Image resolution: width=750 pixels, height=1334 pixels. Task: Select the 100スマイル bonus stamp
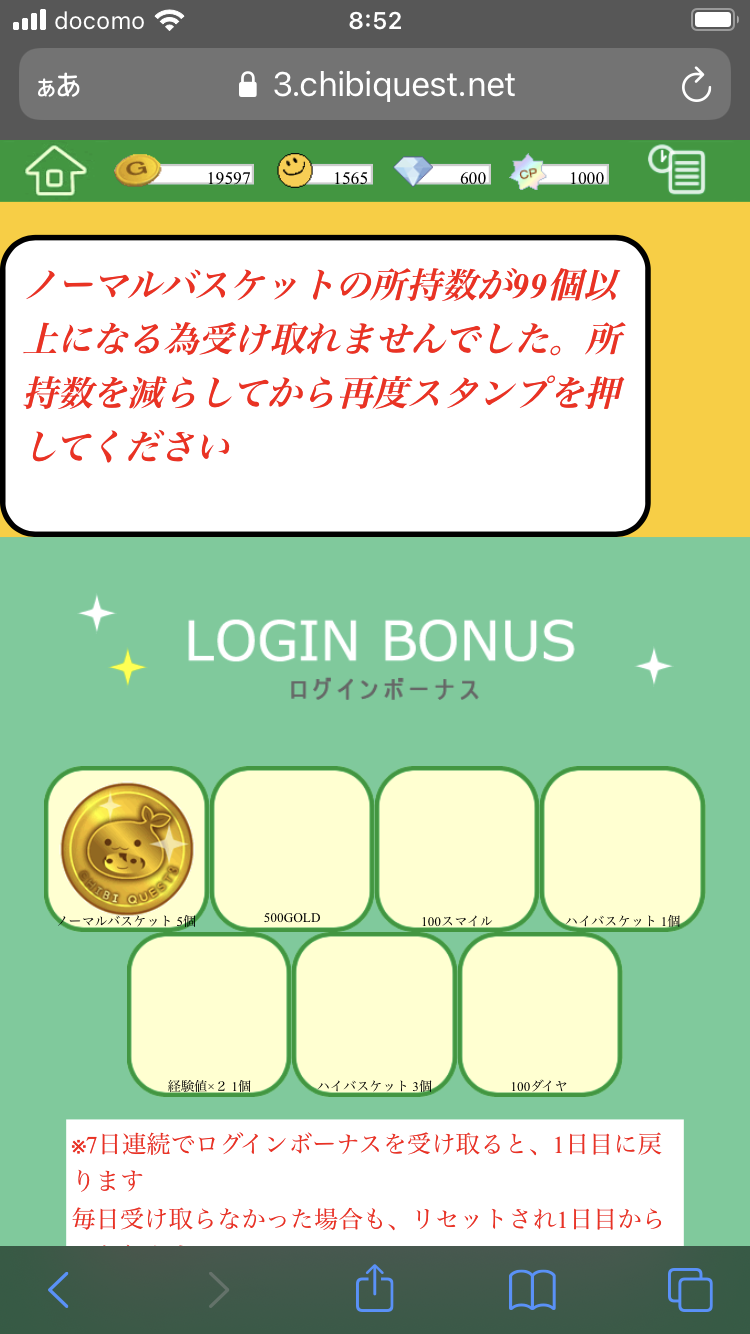pos(457,848)
